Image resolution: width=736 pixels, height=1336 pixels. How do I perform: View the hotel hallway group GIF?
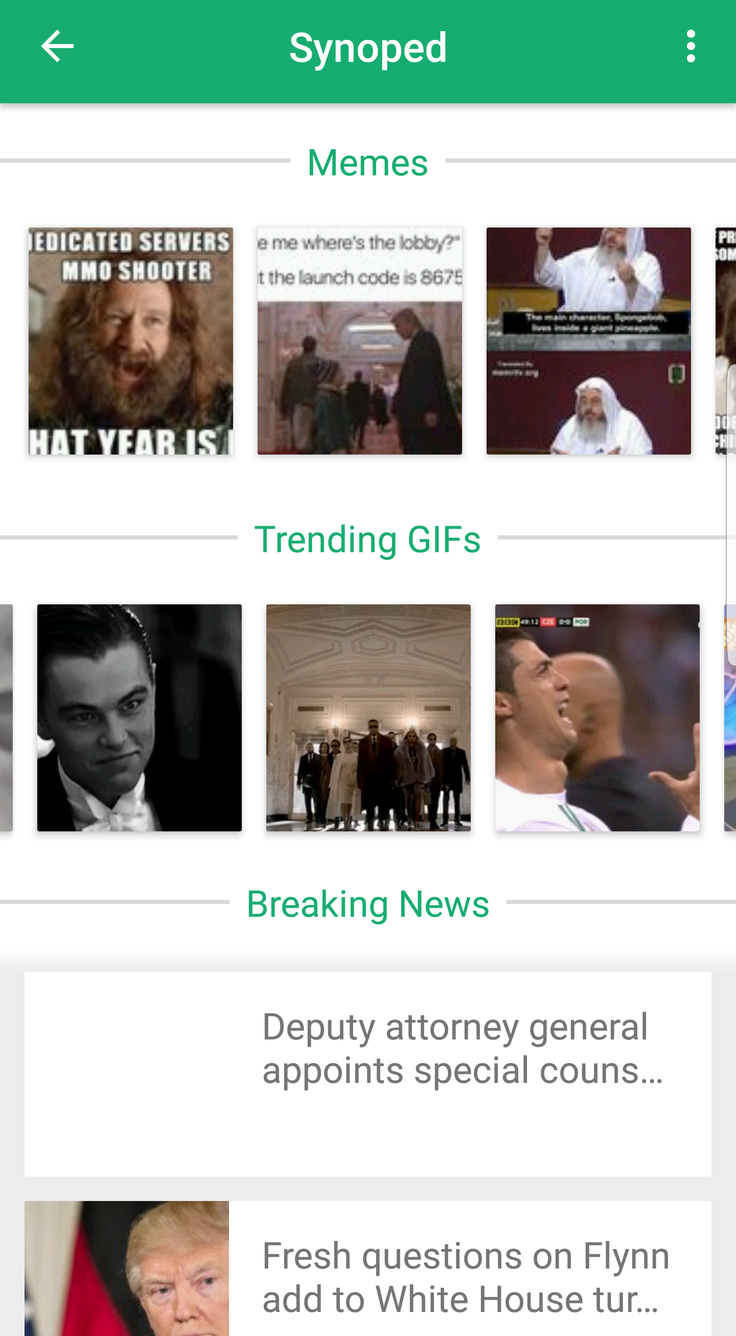(368, 717)
